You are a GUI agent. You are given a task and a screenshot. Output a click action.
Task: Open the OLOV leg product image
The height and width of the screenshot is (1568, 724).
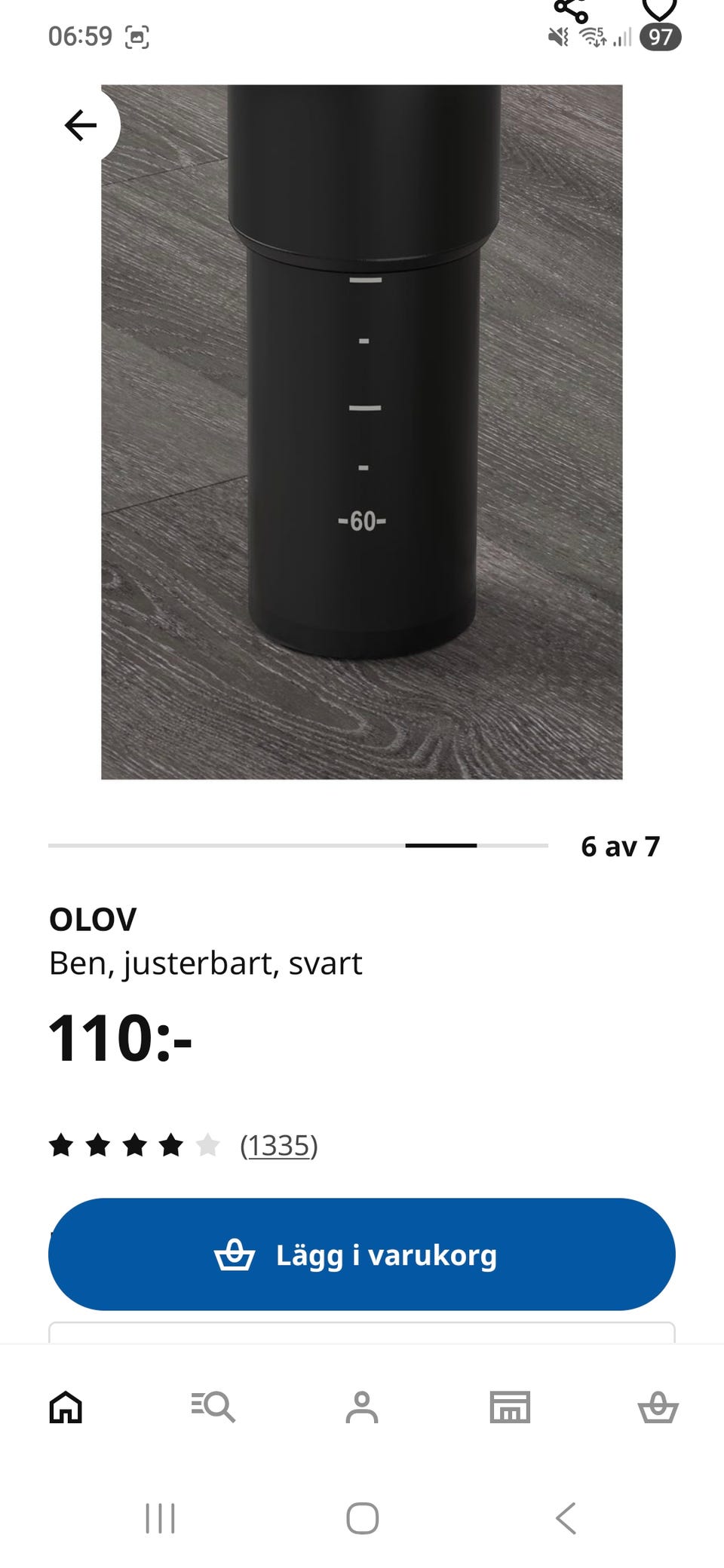(362, 432)
